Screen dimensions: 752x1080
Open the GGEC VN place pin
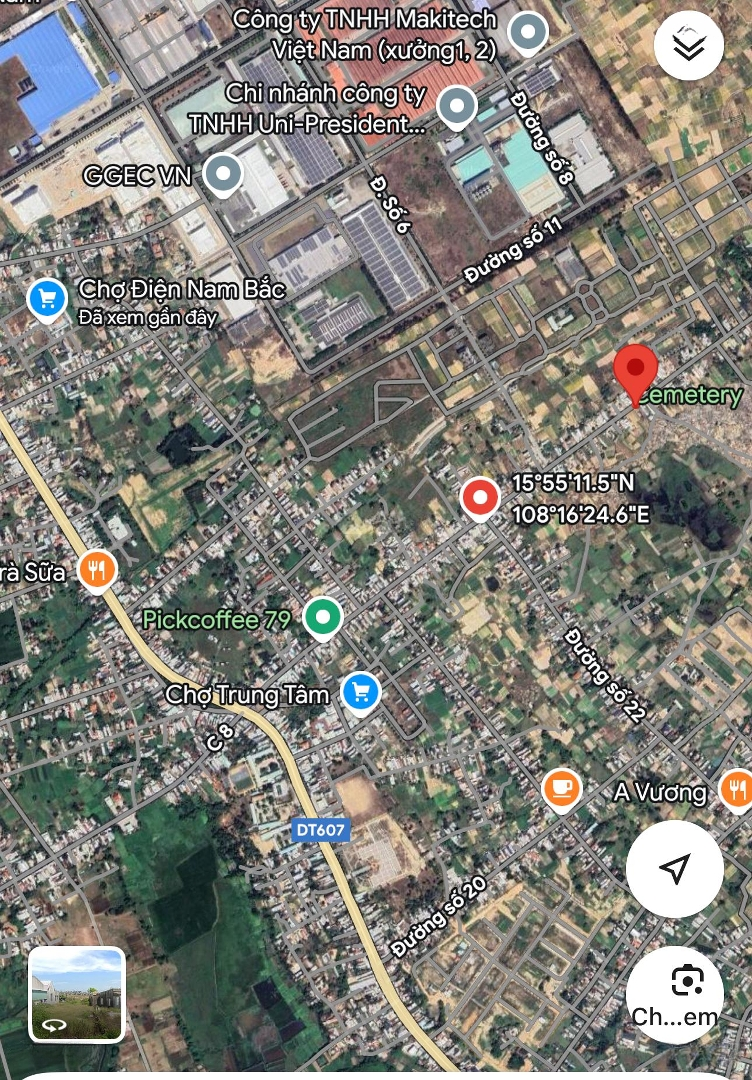[x=223, y=175]
